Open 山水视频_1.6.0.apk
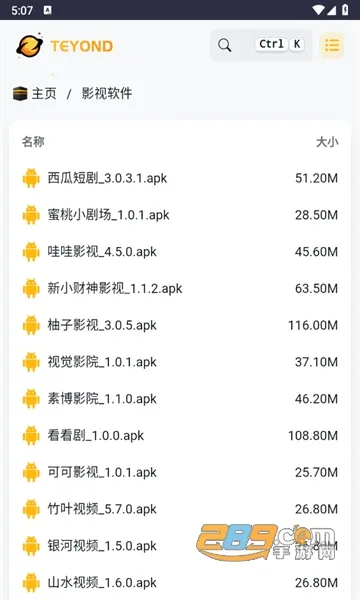The height and width of the screenshot is (600, 360). (180, 582)
